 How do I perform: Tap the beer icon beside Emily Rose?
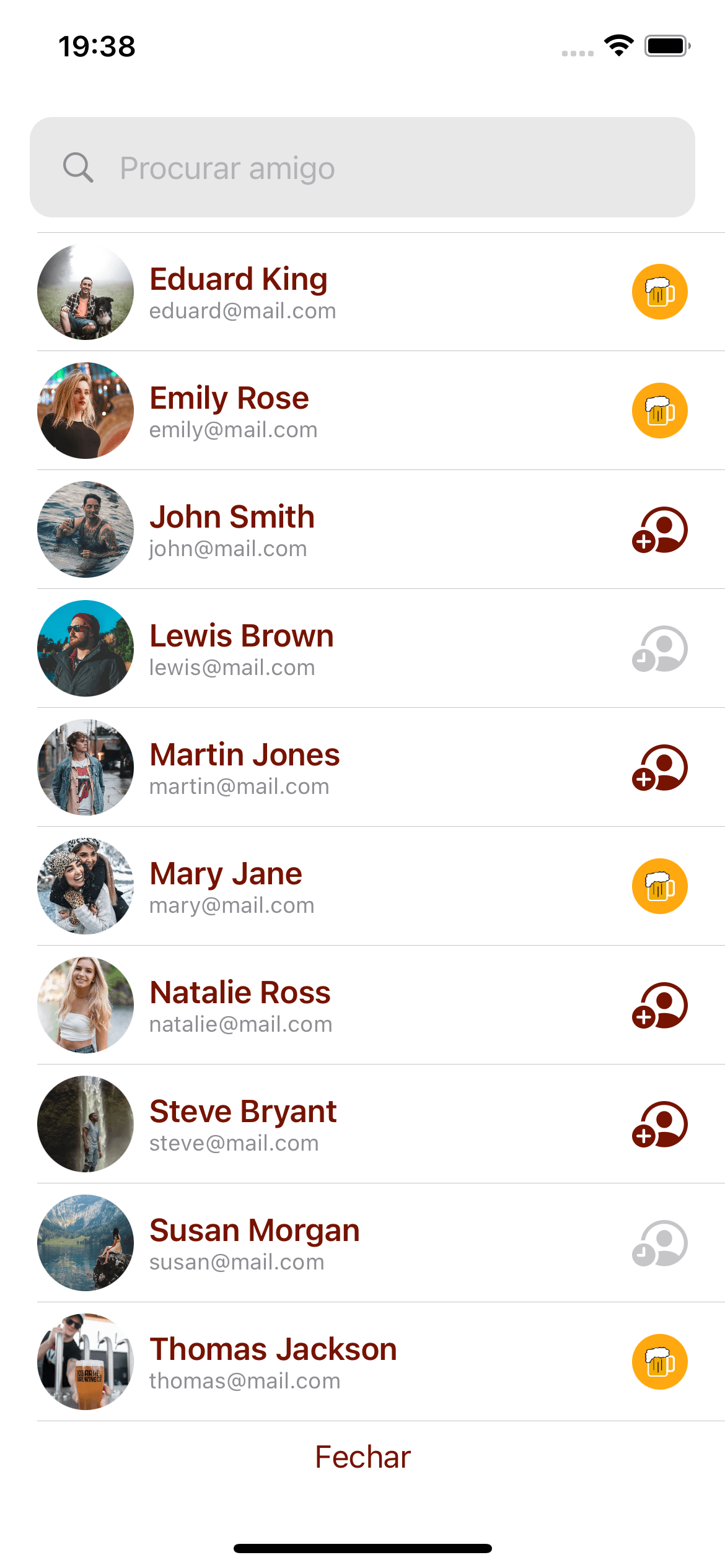(x=659, y=411)
